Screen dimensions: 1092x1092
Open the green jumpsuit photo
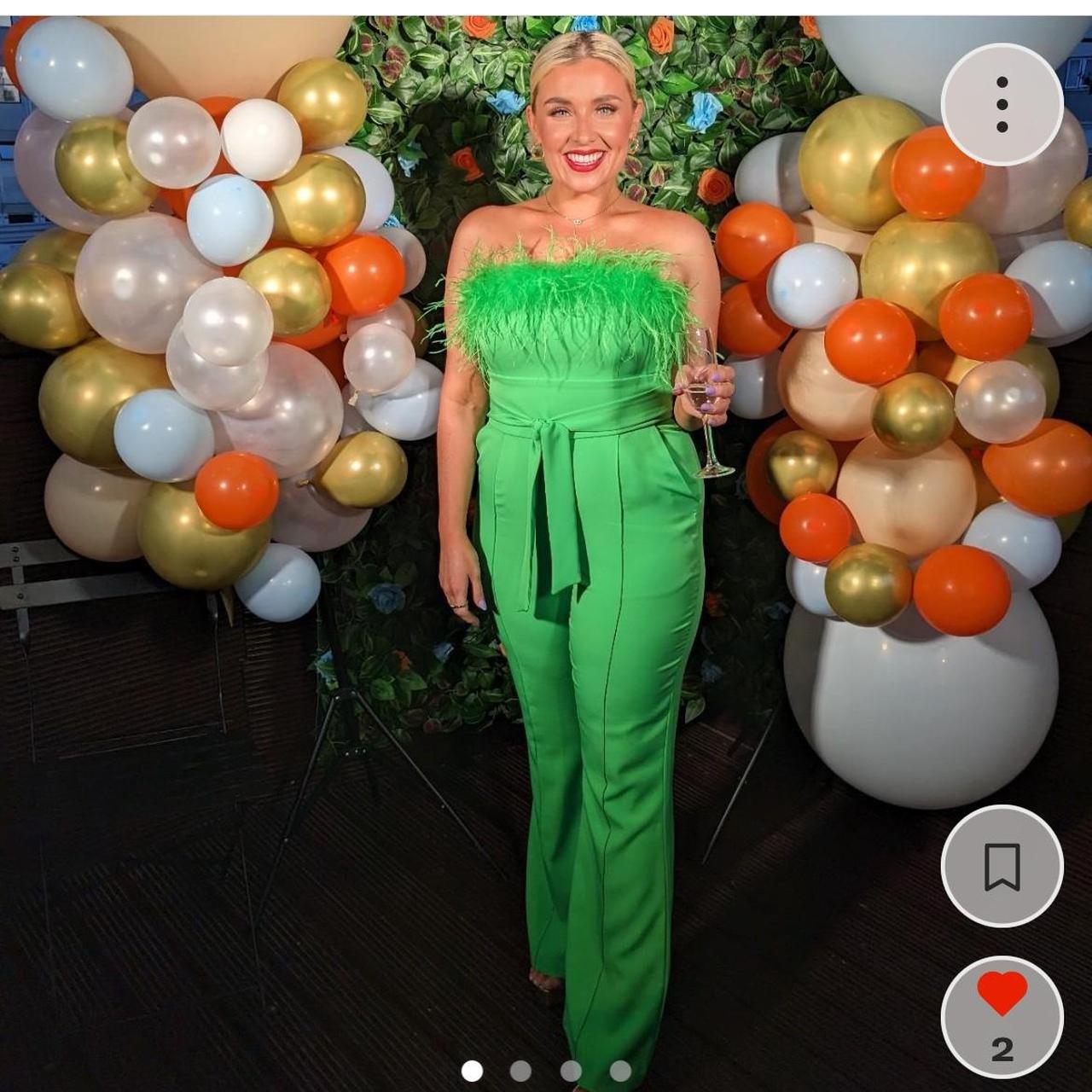point(546,546)
